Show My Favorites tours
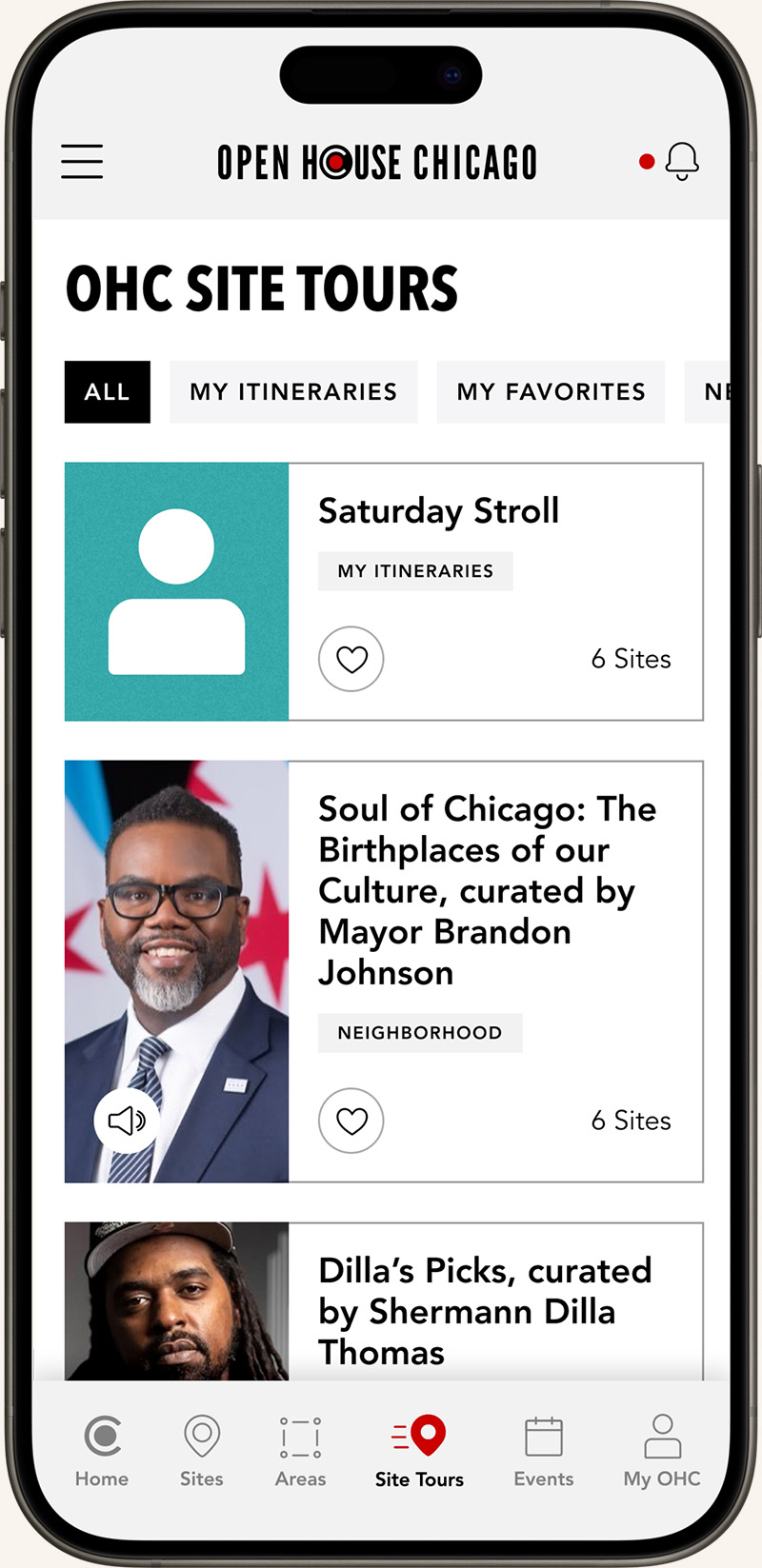Viewport: 762px width, 1568px height. click(x=551, y=391)
